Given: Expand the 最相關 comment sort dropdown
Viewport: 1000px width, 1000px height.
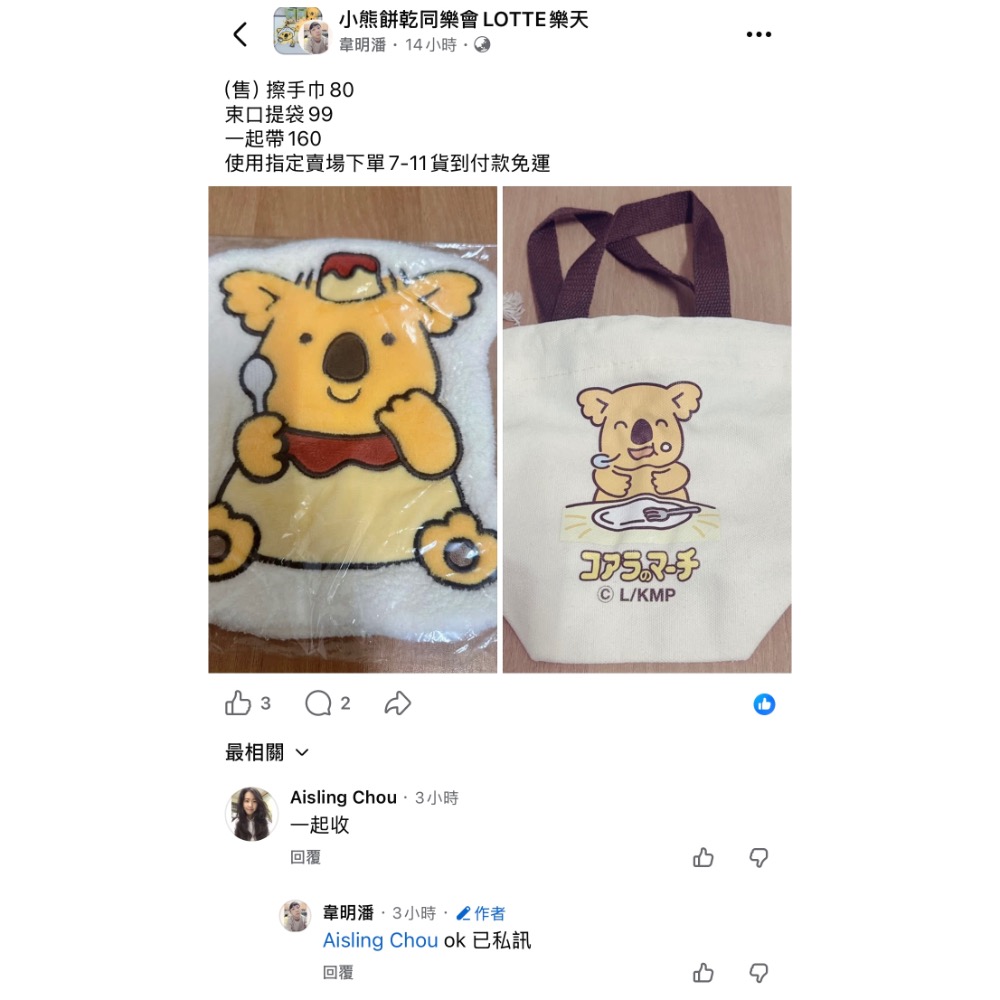Looking at the screenshot, I should click(x=267, y=753).
